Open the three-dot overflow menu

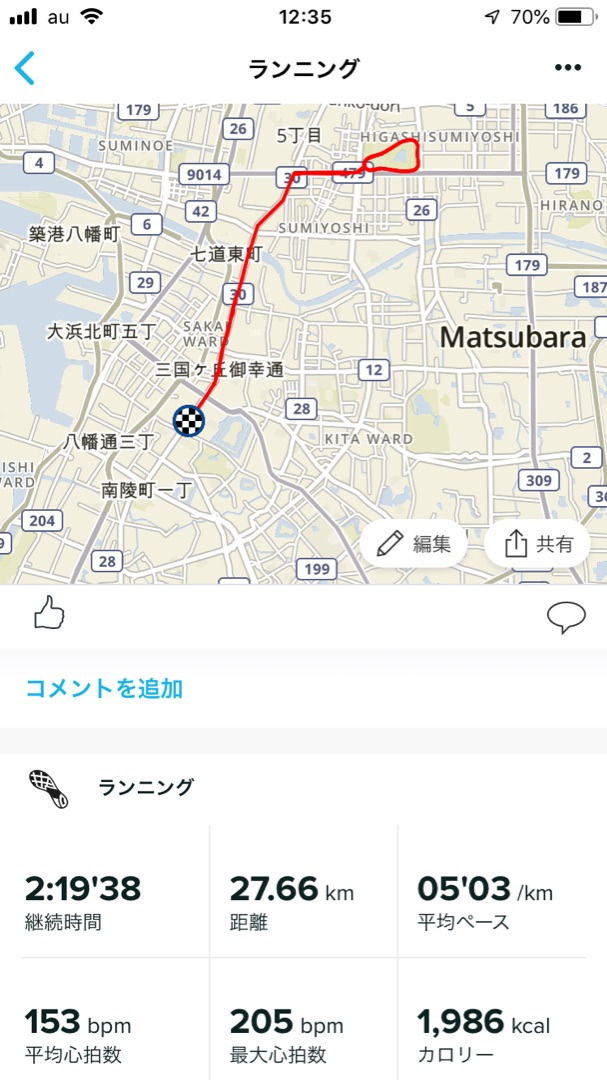[x=567, y=68]
